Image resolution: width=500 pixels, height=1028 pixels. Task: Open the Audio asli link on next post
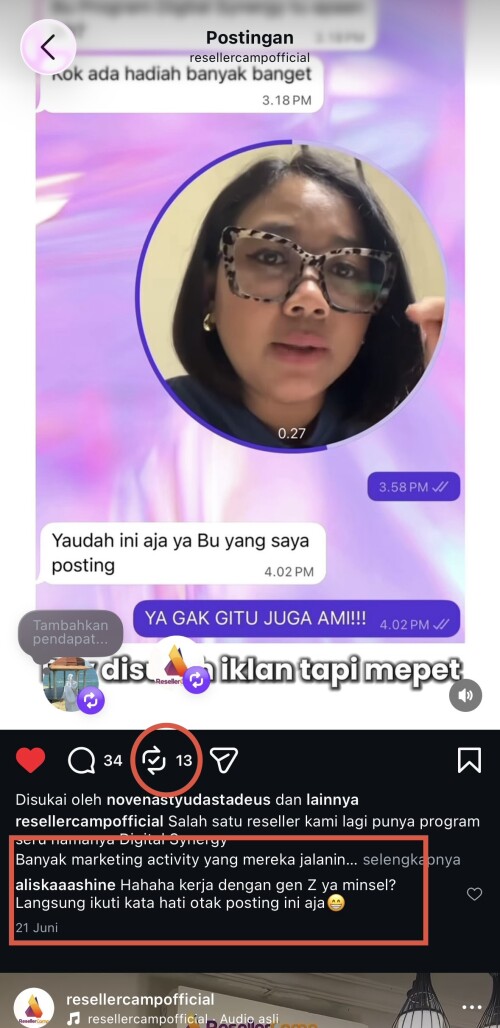click(x=249, y=1019)
